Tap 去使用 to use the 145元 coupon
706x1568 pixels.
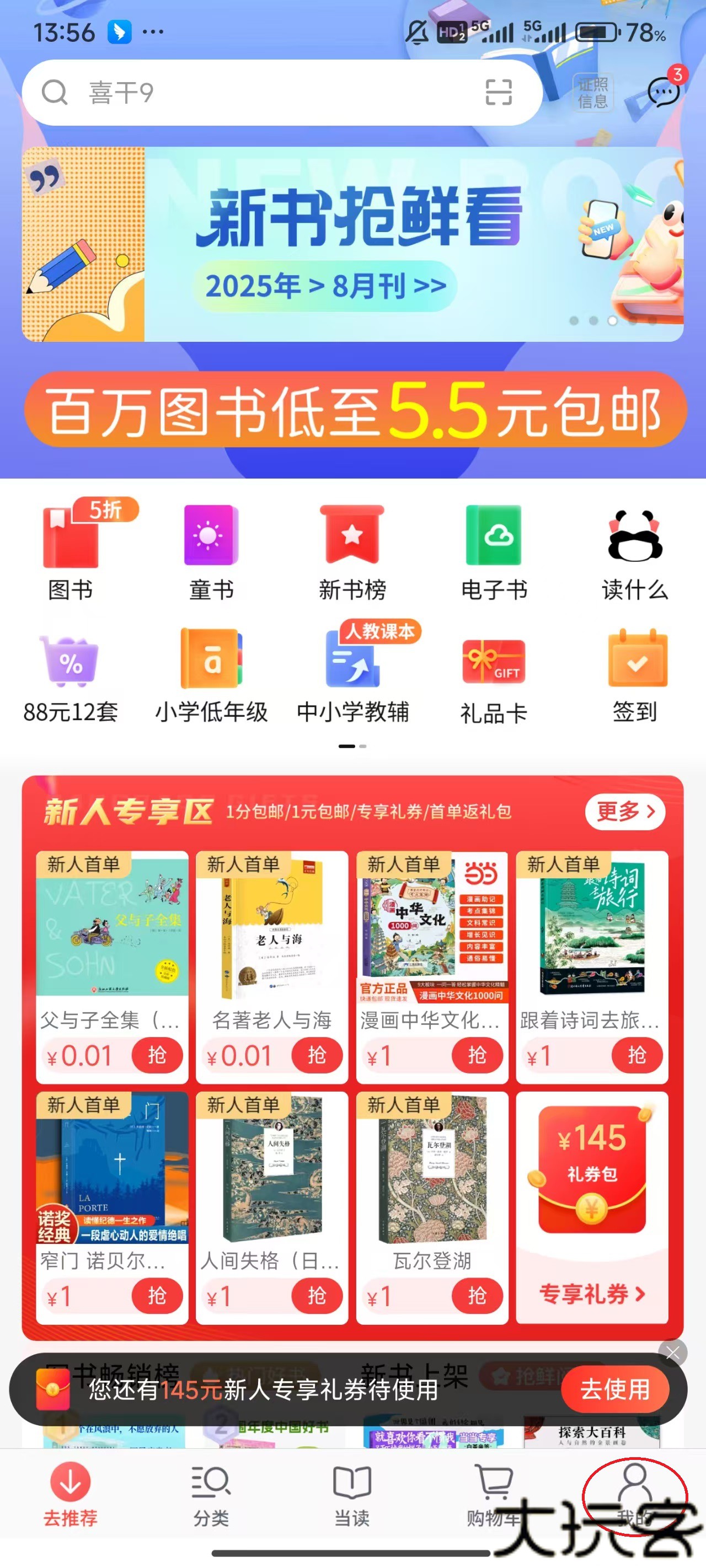pyautogui.click(x=615, y=1391)
